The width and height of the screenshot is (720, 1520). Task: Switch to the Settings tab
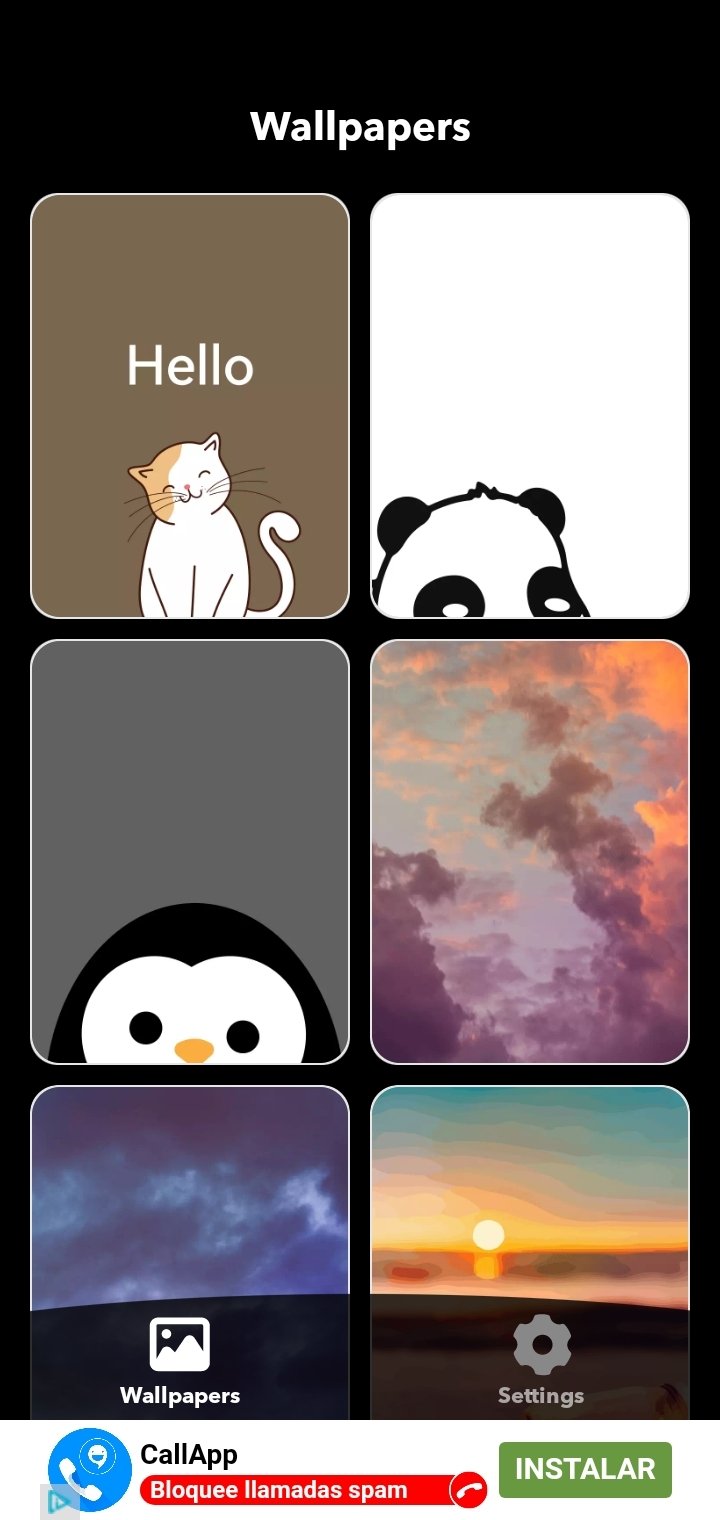click(x=541, y=1360)
